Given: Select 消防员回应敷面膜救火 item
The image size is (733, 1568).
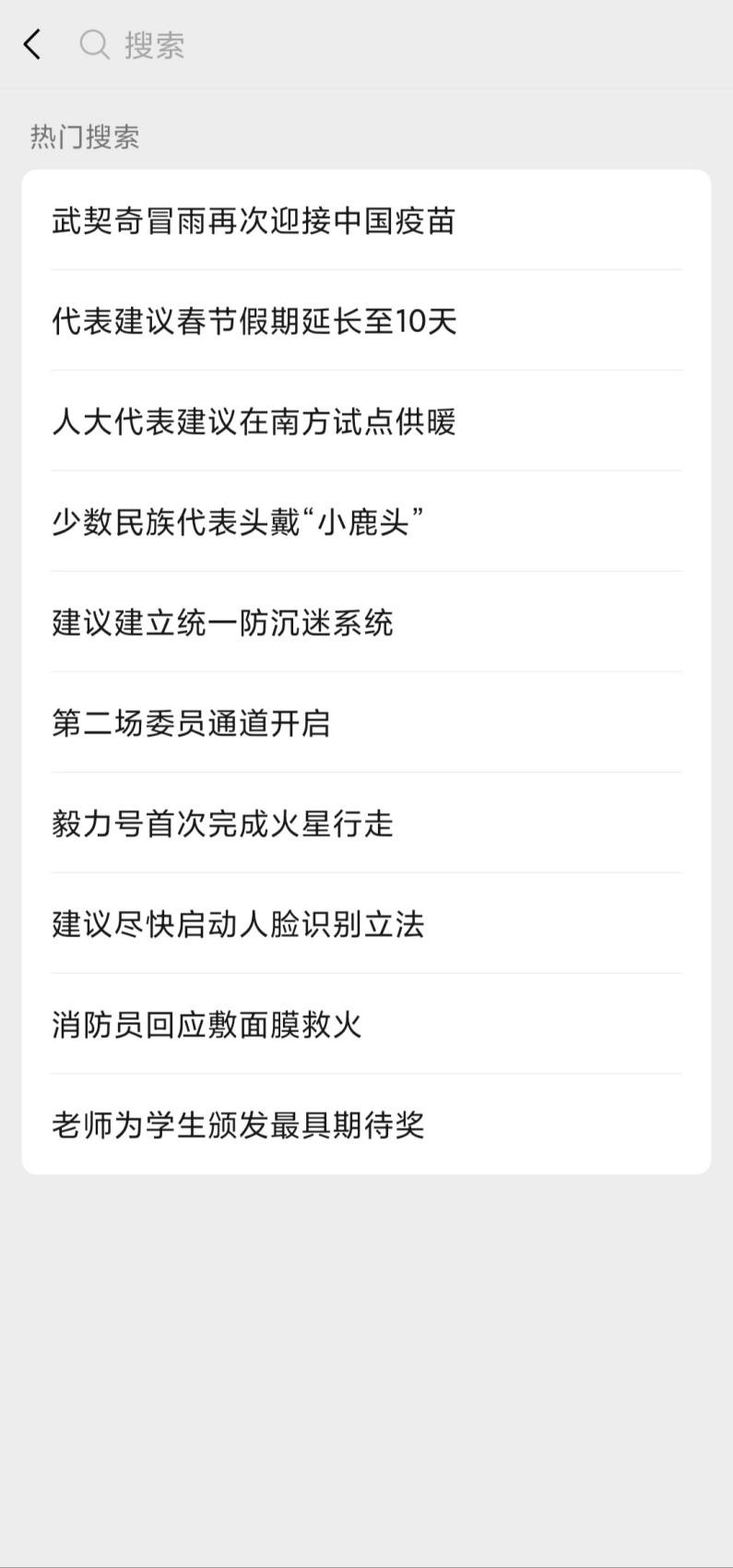Looking at the screenshot, I should click(207, 1025).
